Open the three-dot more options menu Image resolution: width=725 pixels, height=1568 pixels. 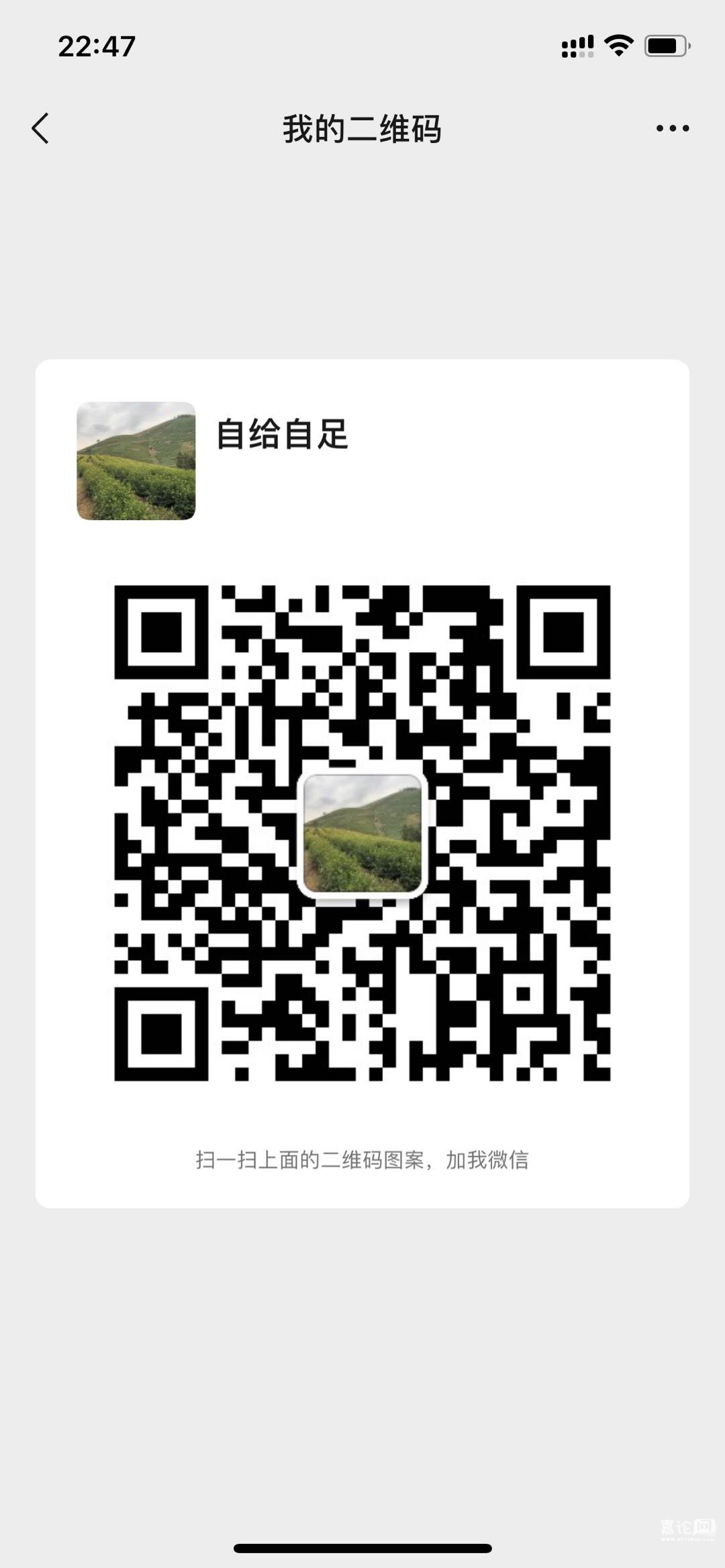(672, 128)
